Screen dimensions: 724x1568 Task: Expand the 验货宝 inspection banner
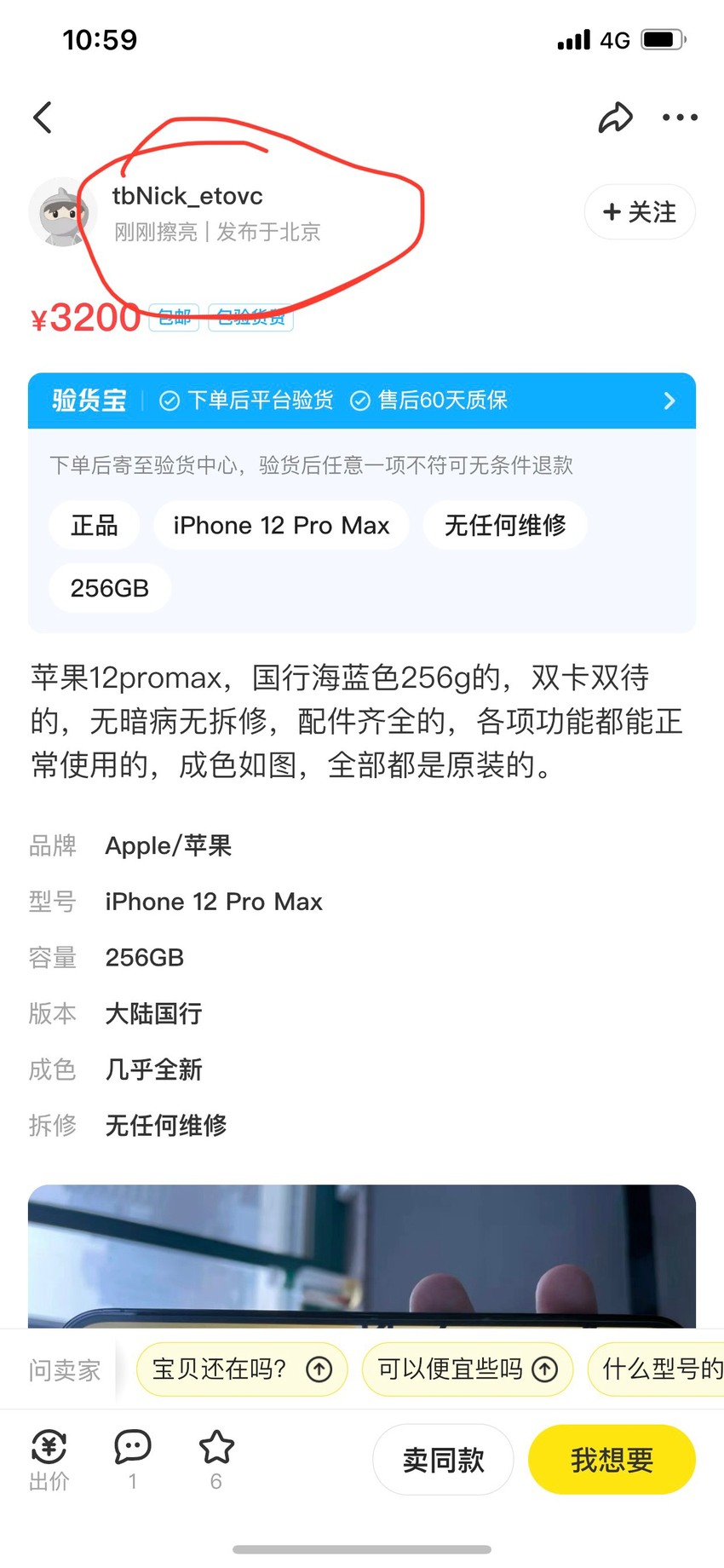click(362, 401)
